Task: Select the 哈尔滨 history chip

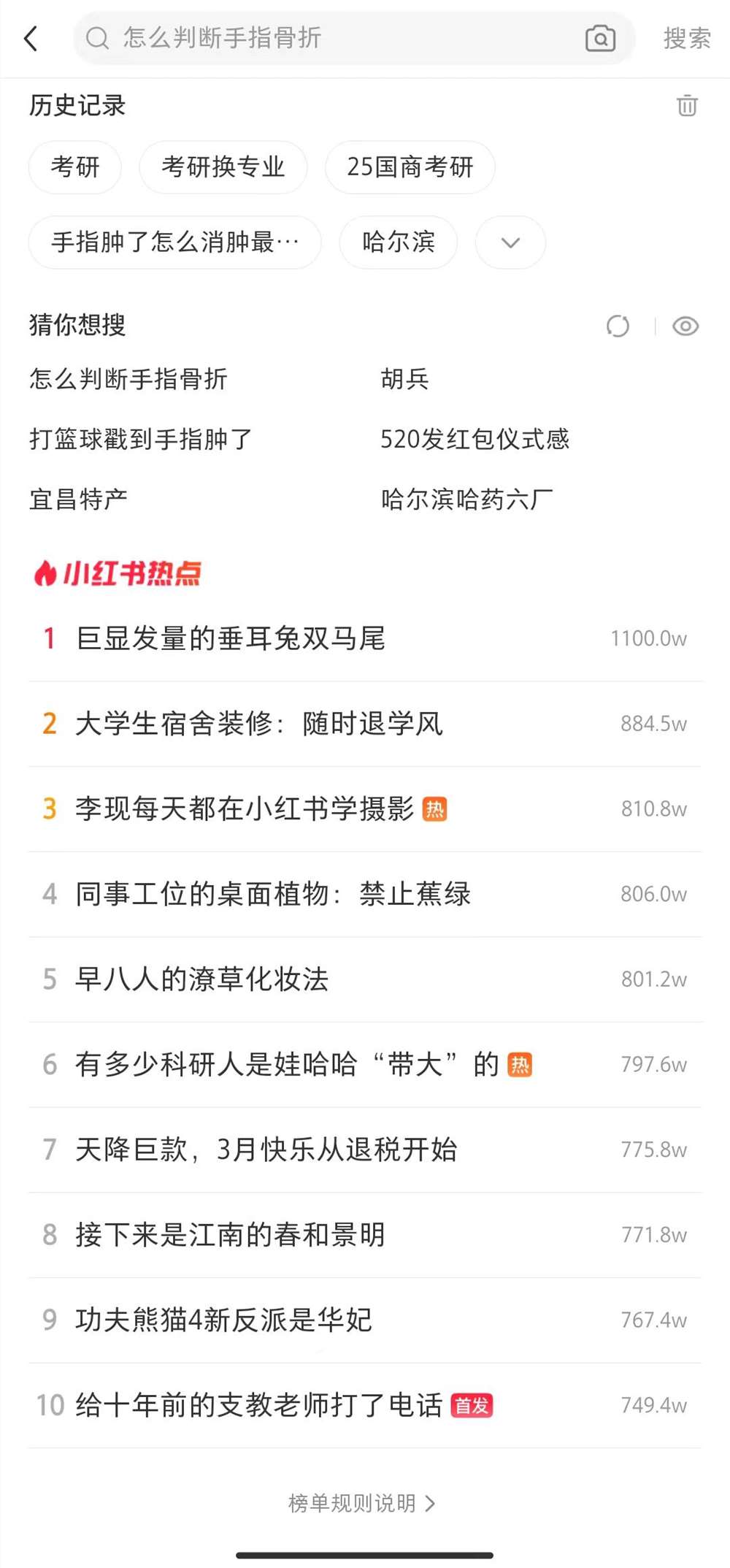Action: coord(398,242)
